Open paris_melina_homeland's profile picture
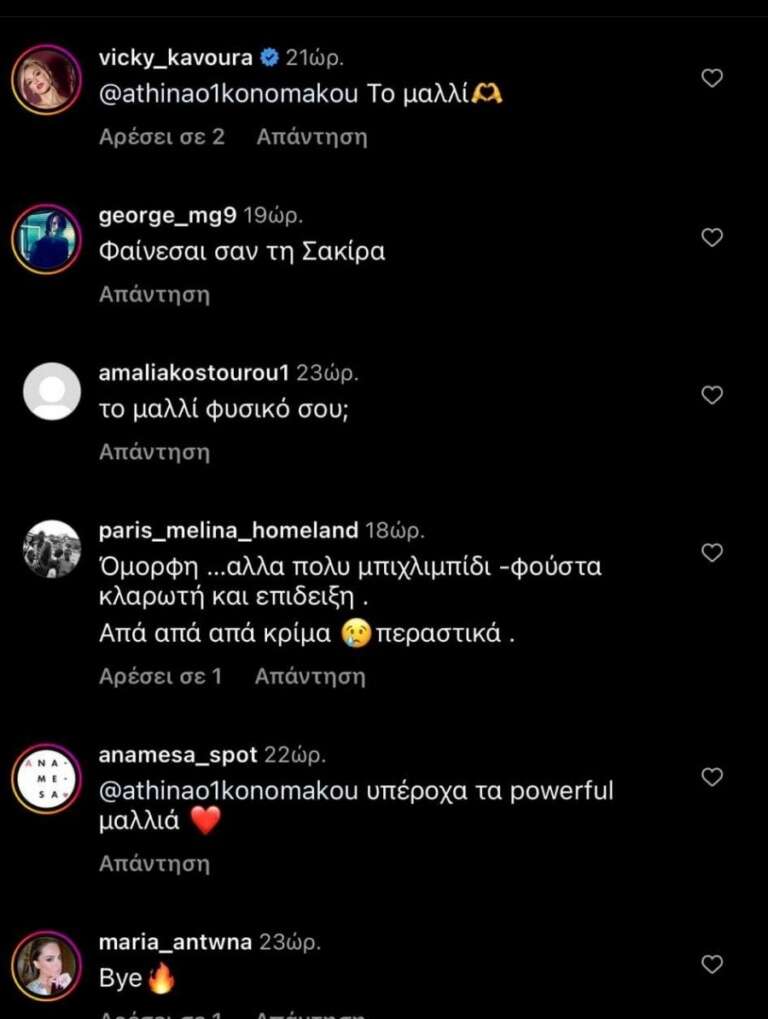Image resolution: width=768 pixels, height=1019 pixels. pos(51,549)
